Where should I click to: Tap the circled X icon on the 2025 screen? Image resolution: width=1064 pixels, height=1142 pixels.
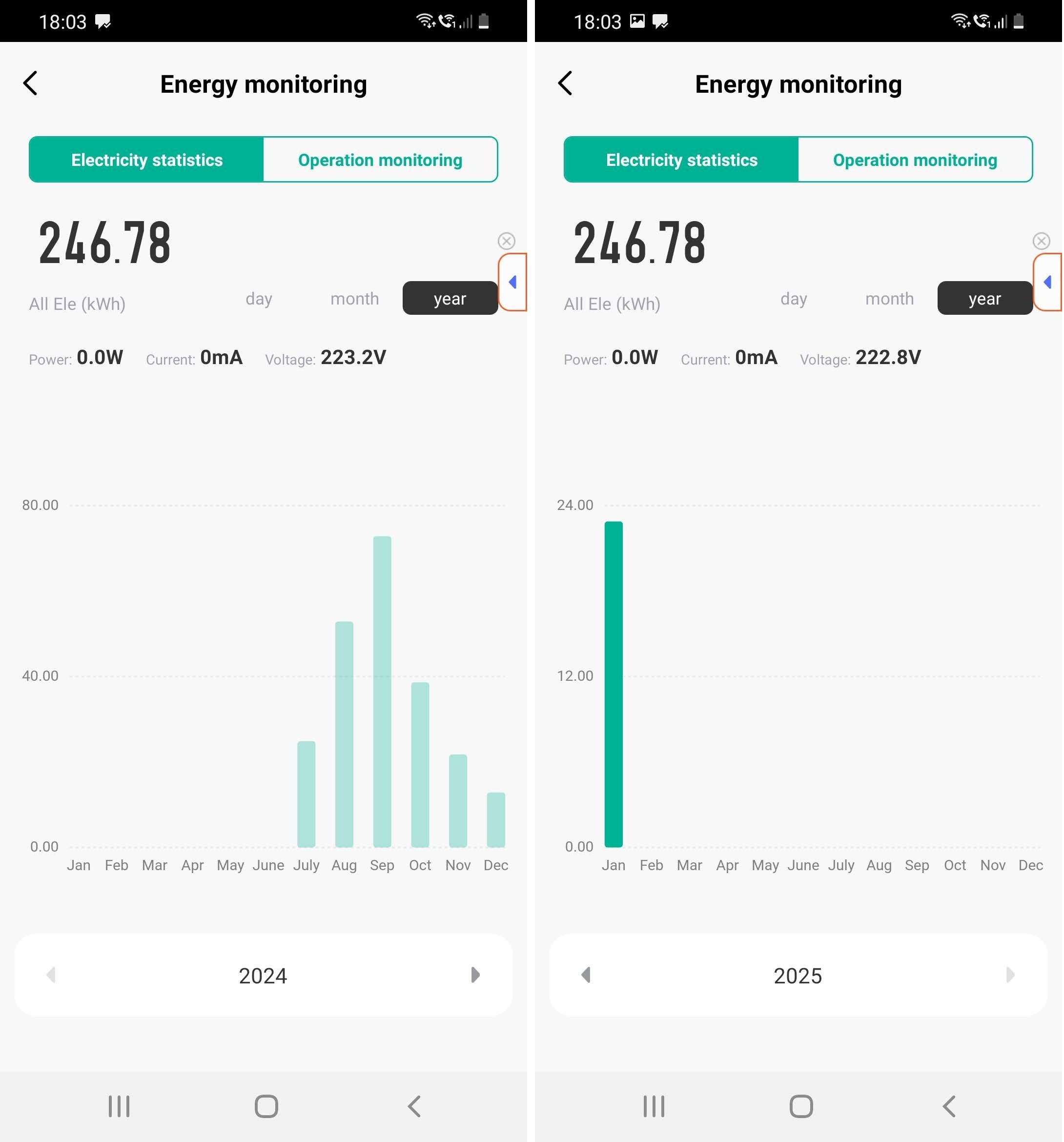pos(1041,241)
